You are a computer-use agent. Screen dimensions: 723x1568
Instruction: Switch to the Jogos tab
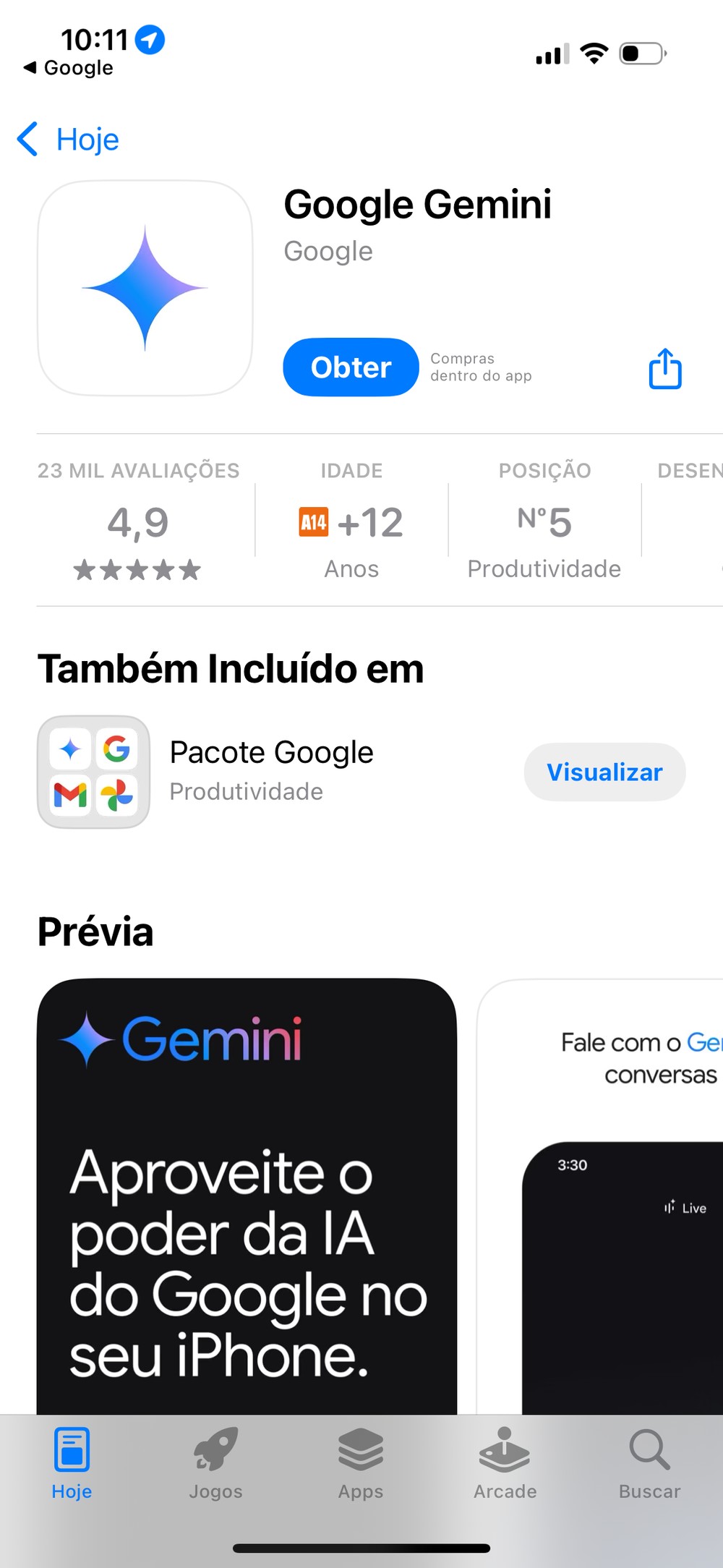coord(215,1462)
